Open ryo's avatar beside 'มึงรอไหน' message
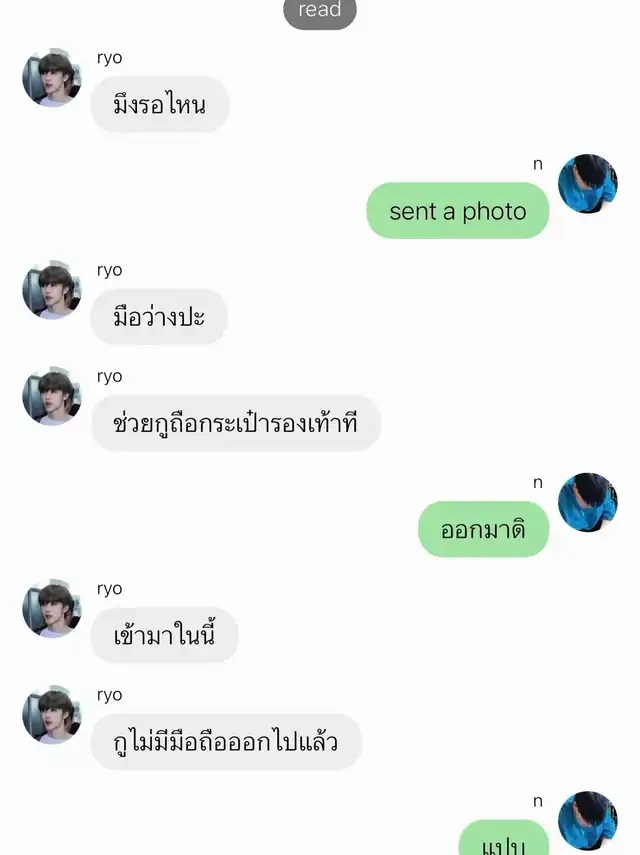This screenshot has width=640, height=855. (x=52, y=78)
